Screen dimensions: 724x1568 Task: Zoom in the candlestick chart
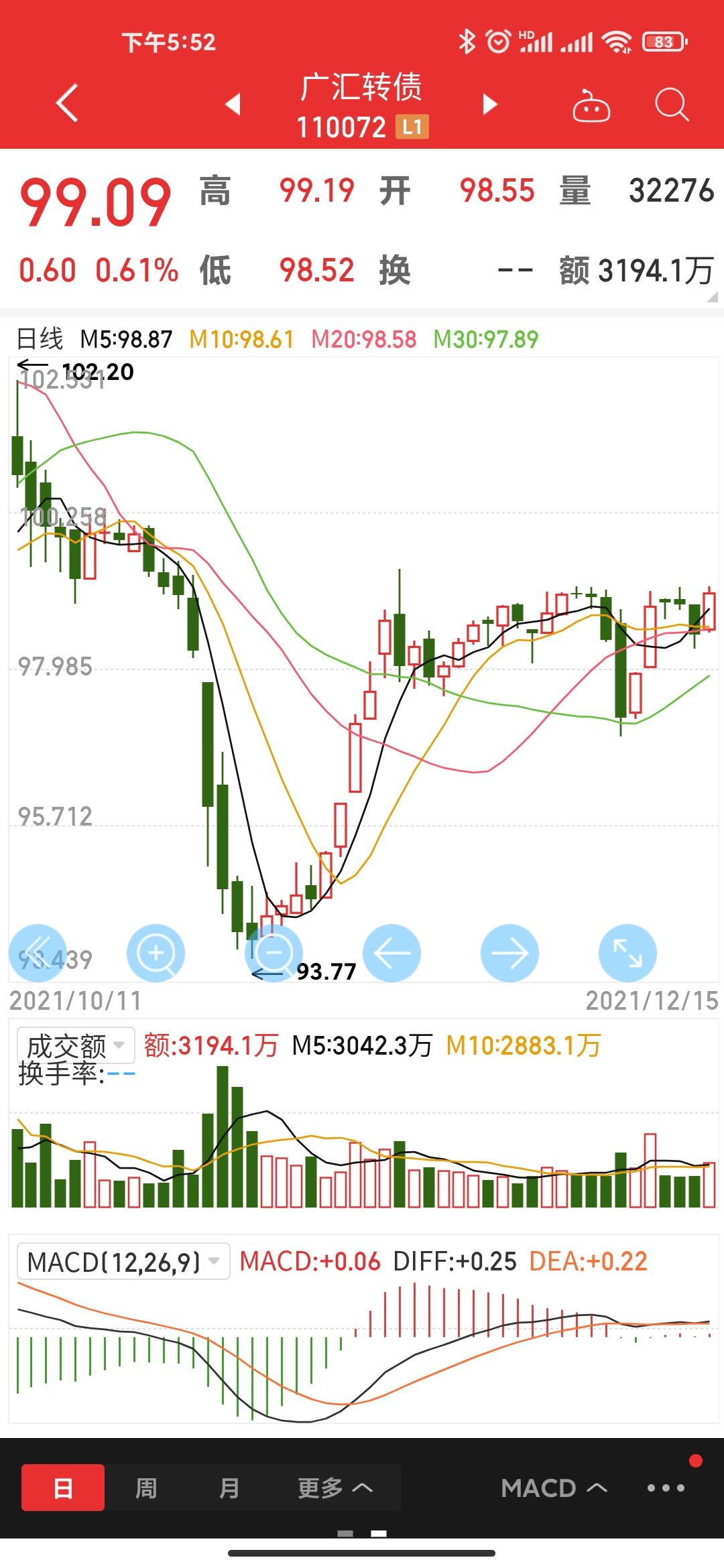pyautogui.click(x=156, y=953)
